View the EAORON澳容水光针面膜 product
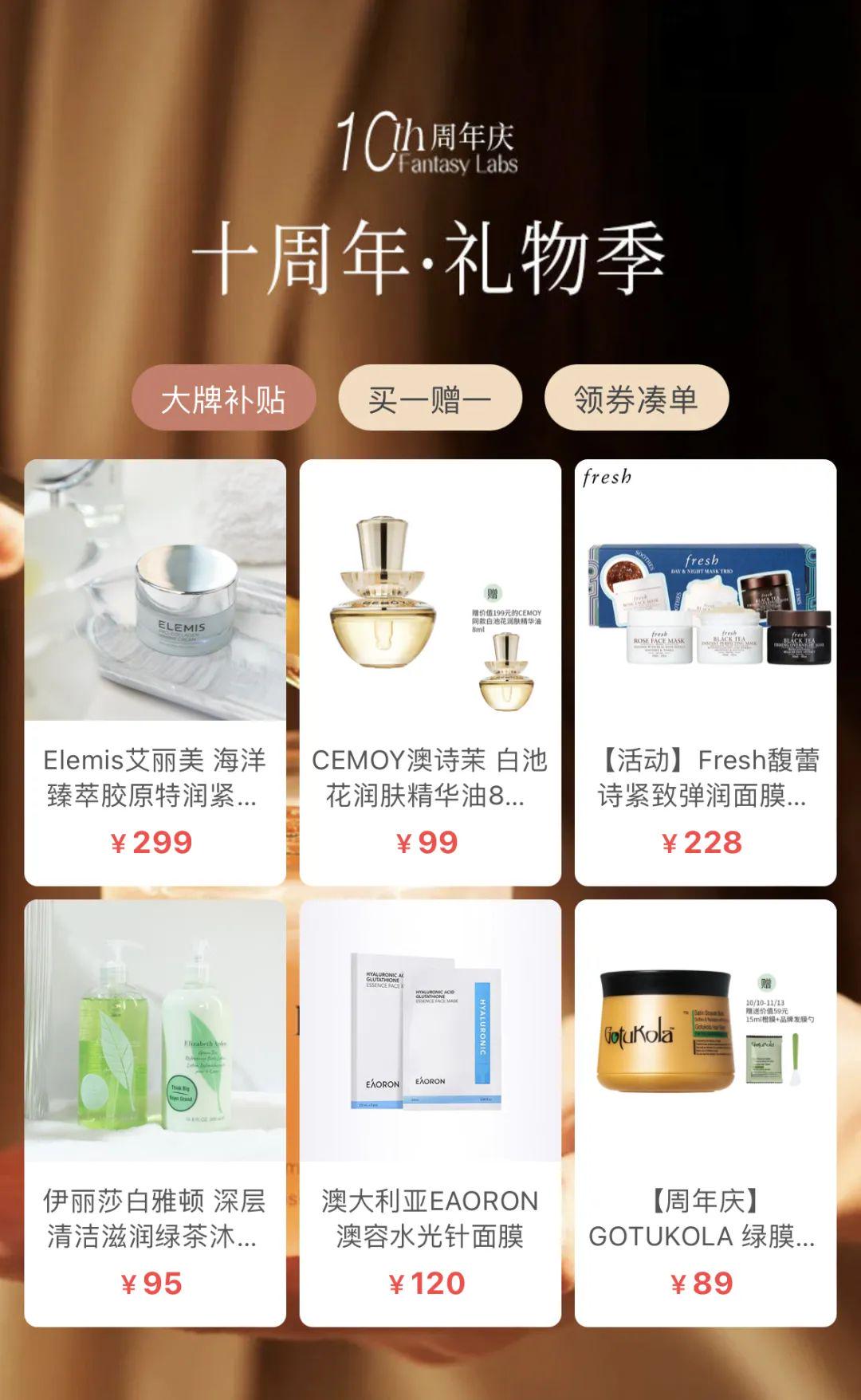The image size is (861, 1400). pos(430,1112)
